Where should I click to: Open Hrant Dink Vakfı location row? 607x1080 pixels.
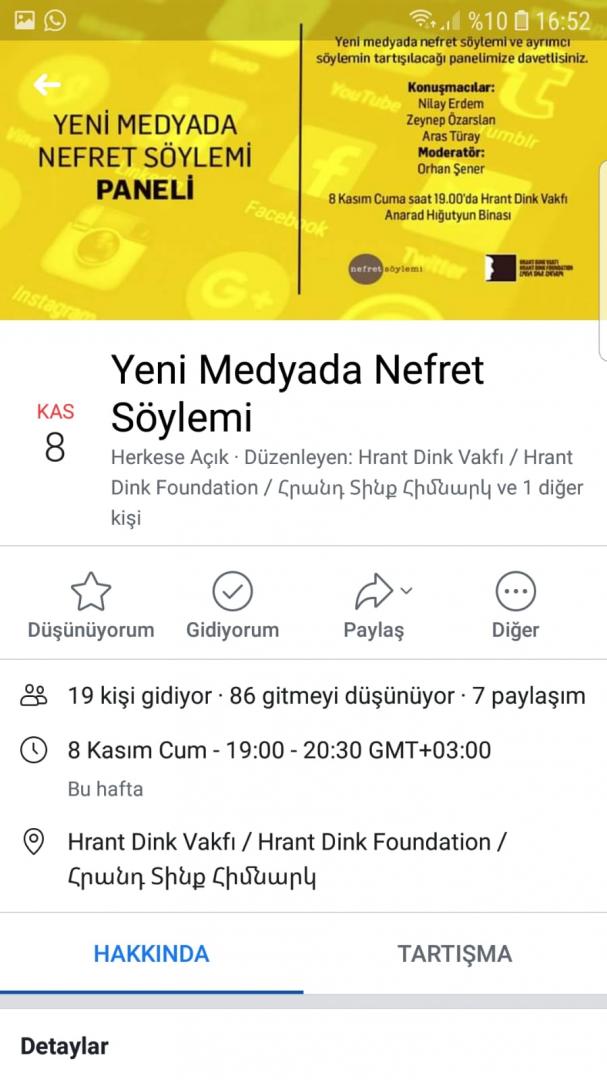click(x=286, y=859)
